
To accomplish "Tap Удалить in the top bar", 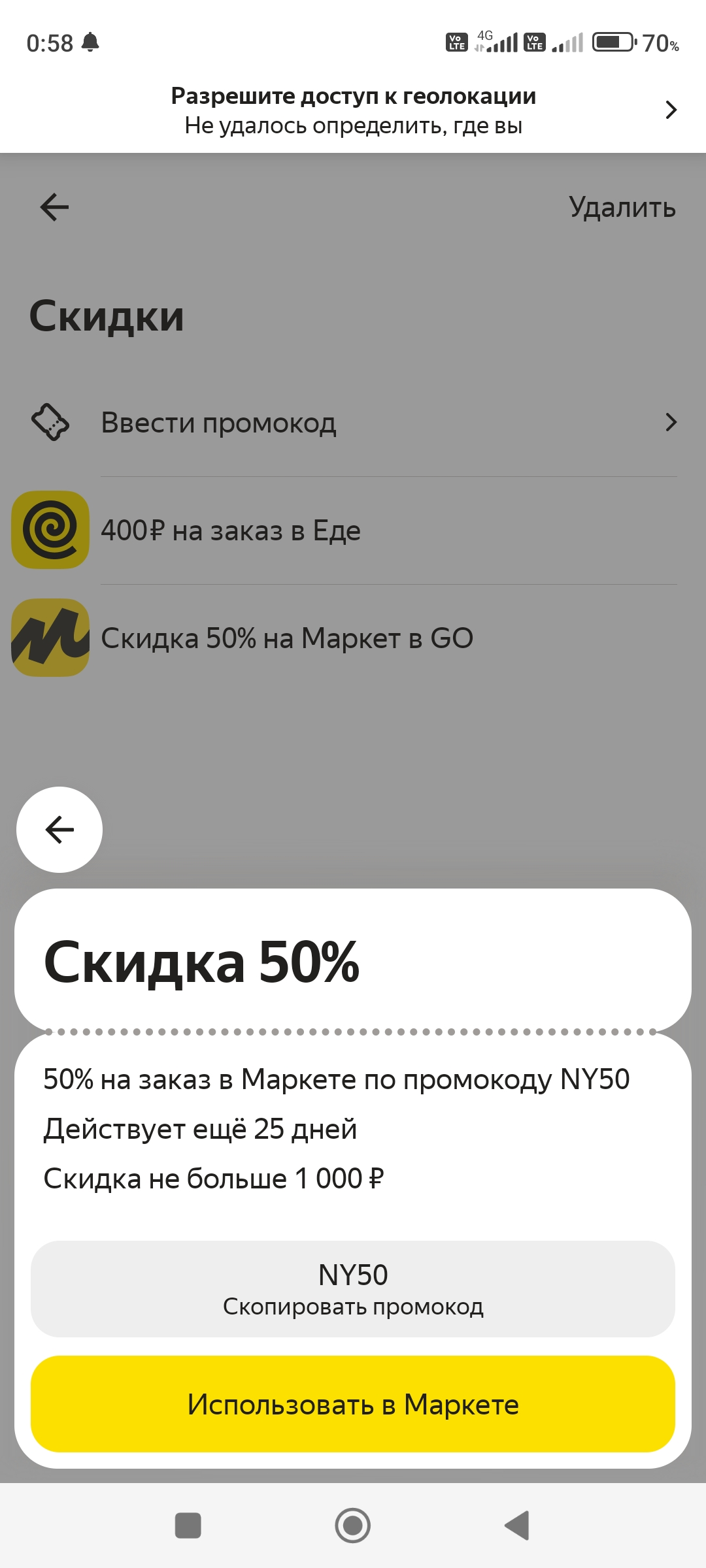I will 622,208.
